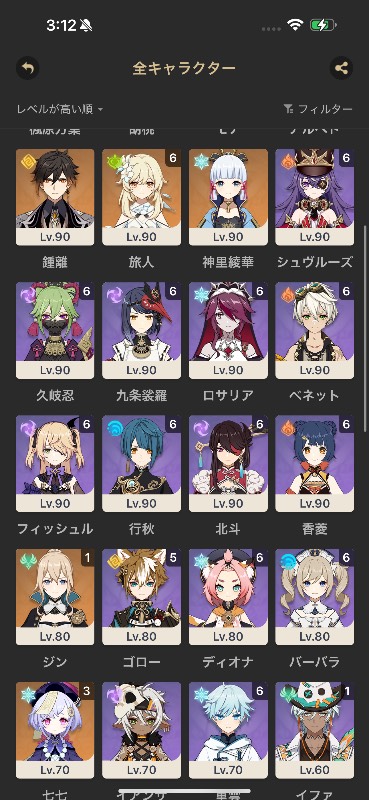This screenshot has height=800, width=369.
Task: Open the レベルが高い順 sort dropdown
Action: coord(60,109)
